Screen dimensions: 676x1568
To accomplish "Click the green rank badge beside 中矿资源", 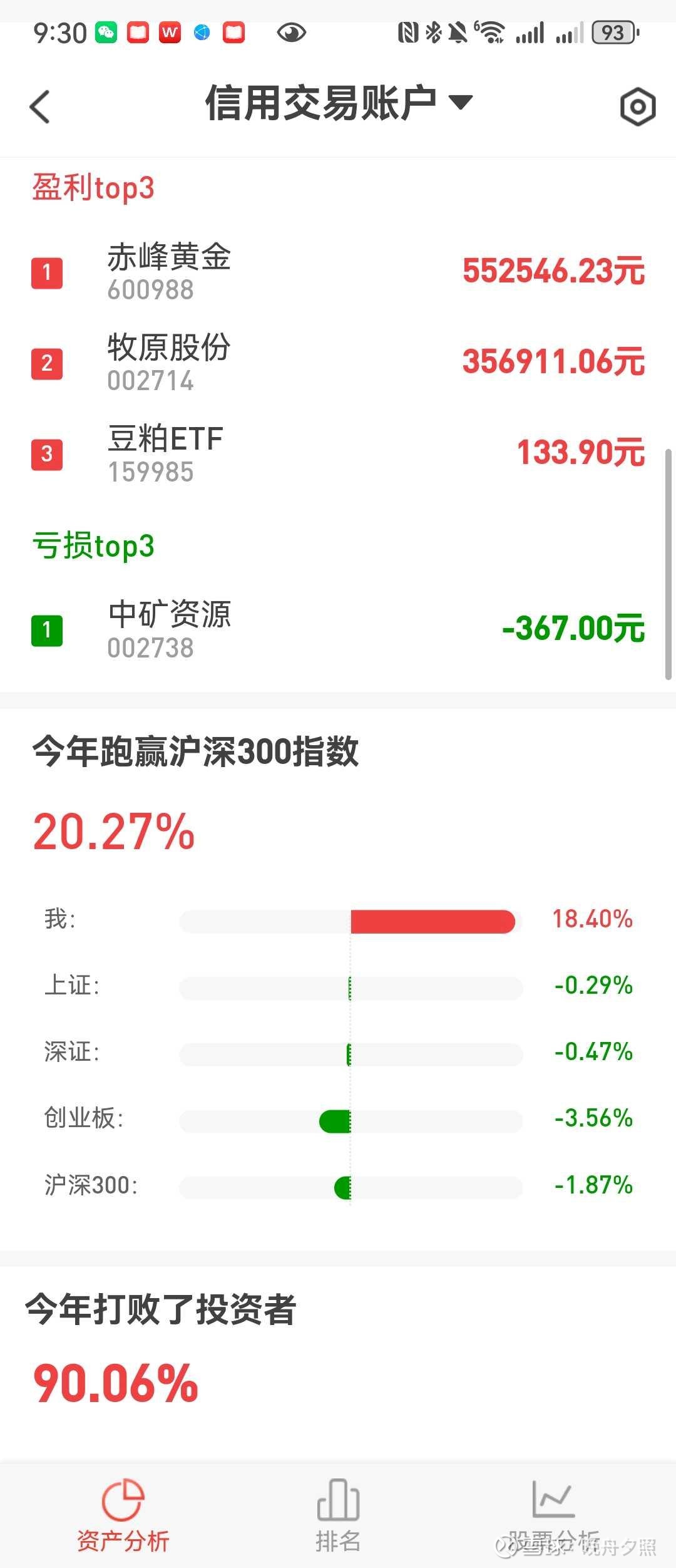I will coord(47,631).
